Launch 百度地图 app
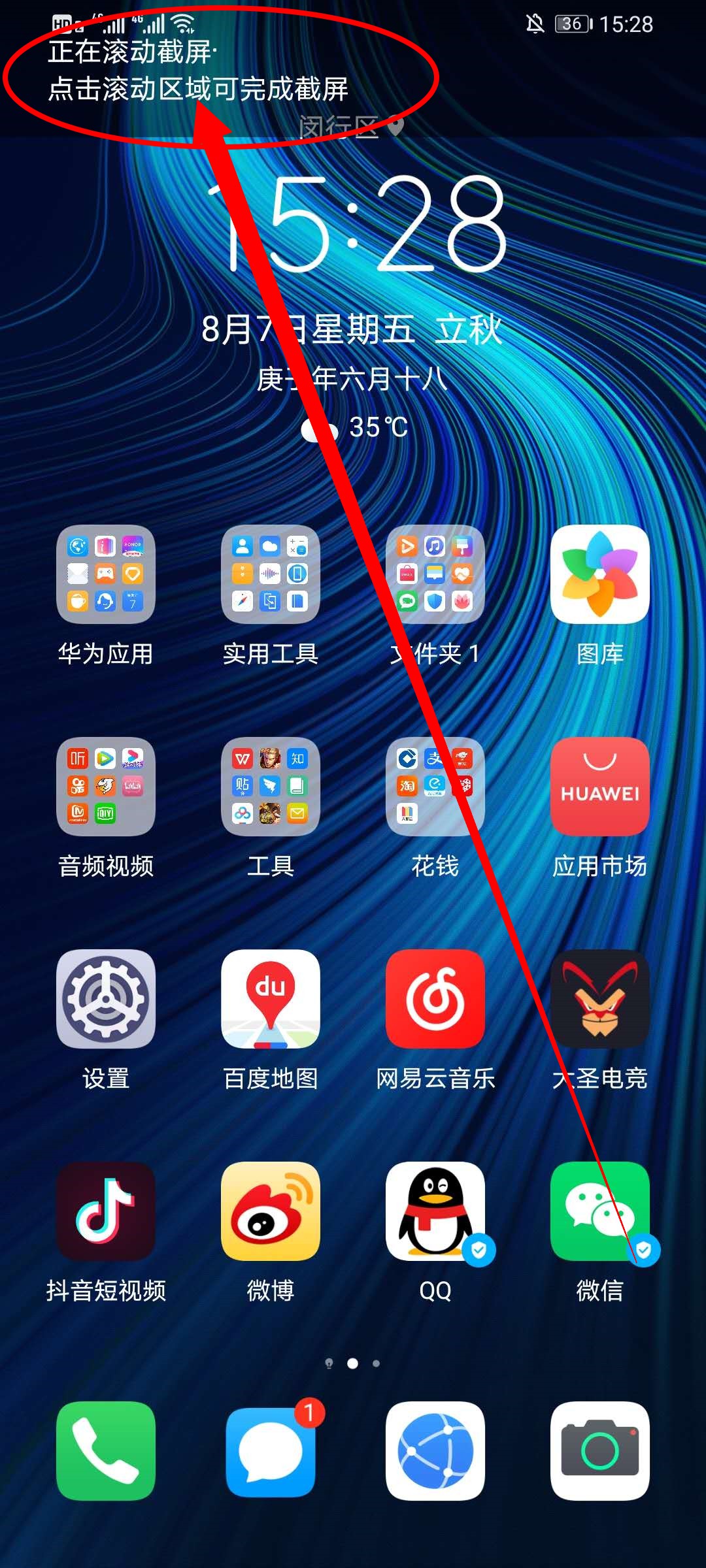706x1568 pixels. pos(271,999)
